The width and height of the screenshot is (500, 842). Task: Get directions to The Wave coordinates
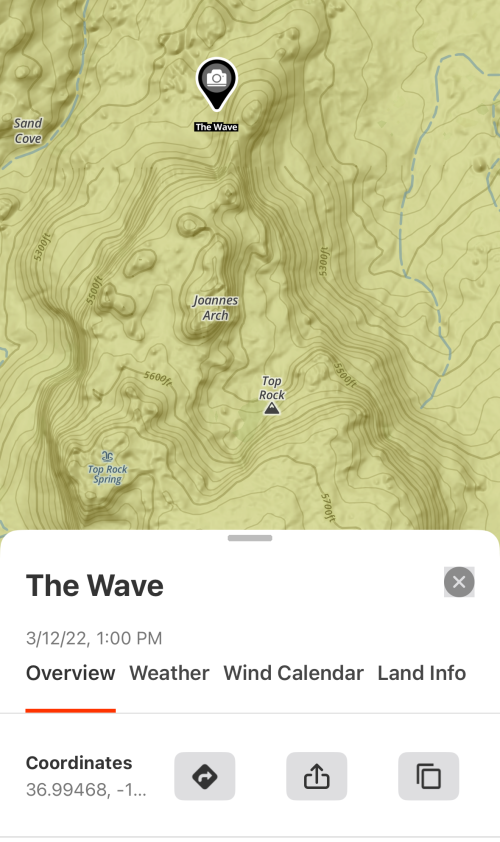pos(205,776)
